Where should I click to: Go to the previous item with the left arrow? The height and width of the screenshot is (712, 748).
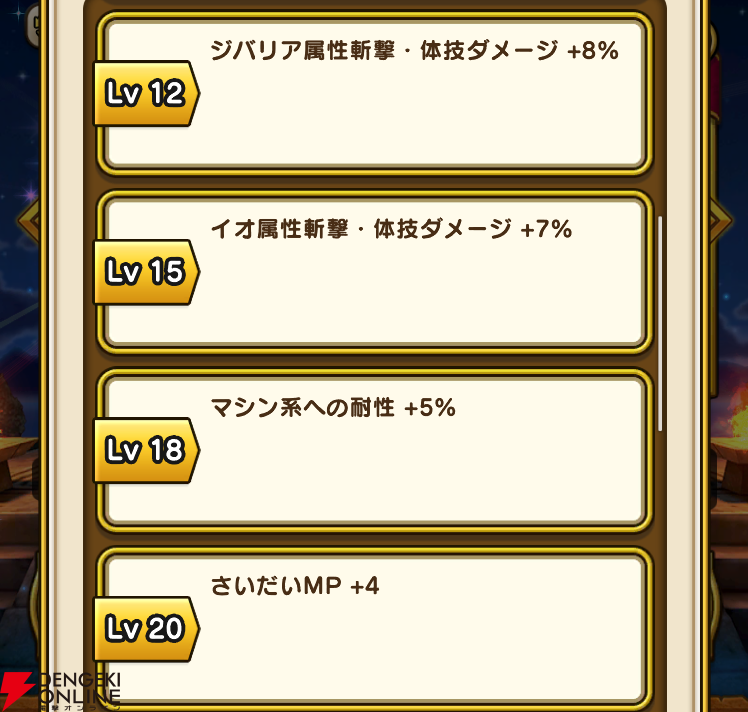point(27,222)
